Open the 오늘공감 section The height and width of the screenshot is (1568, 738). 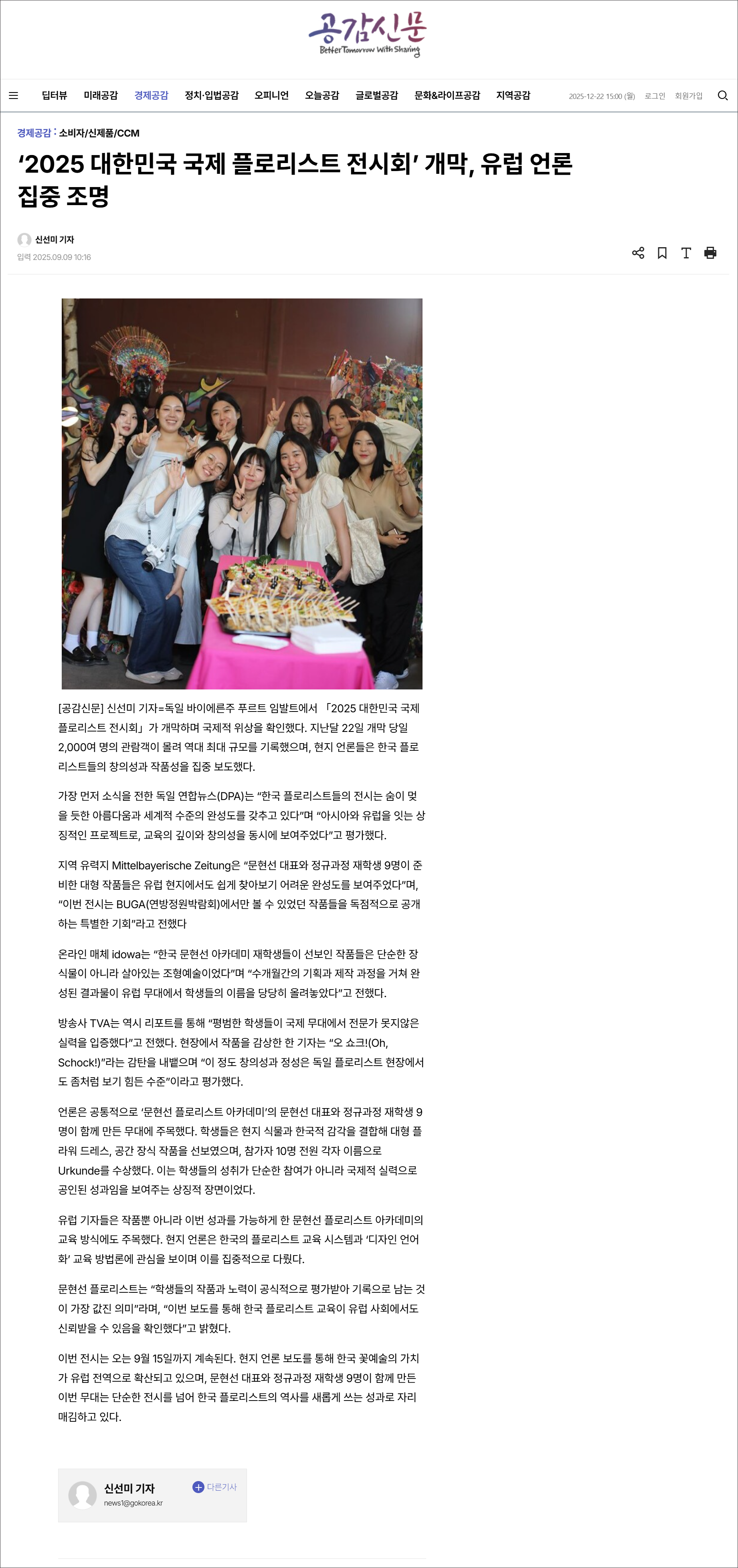tap(322, 96)
